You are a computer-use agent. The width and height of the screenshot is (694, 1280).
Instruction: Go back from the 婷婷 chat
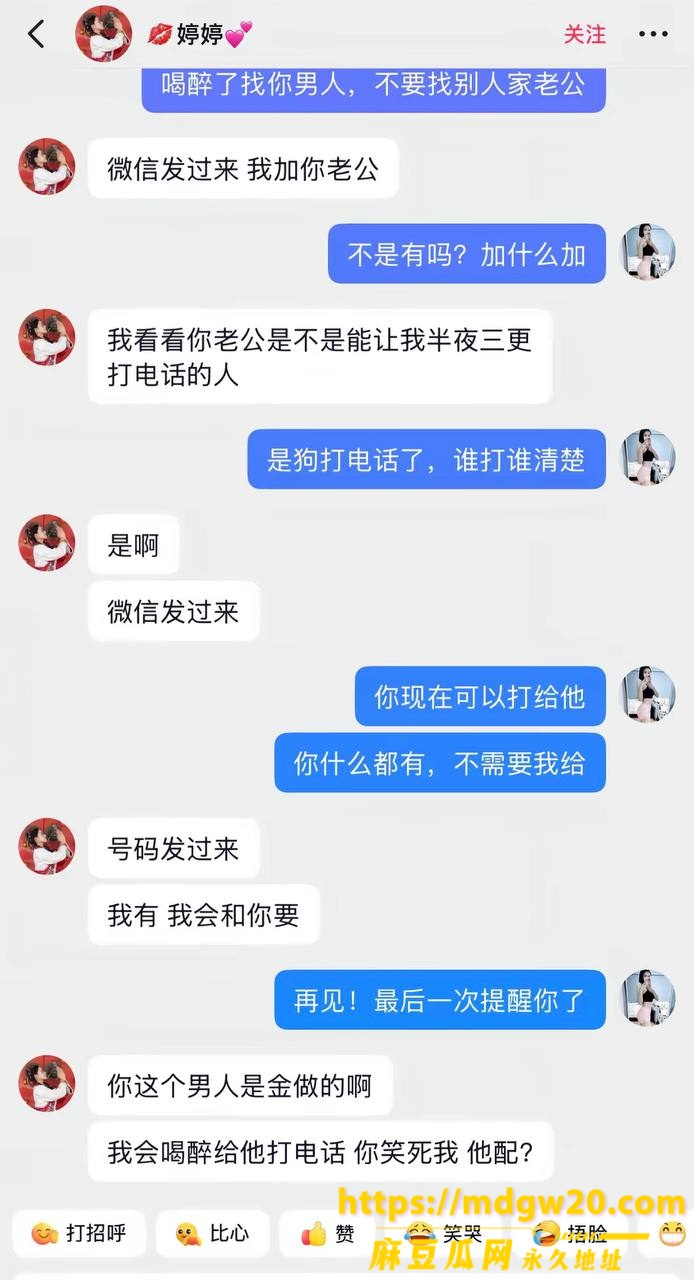[36, 34]
